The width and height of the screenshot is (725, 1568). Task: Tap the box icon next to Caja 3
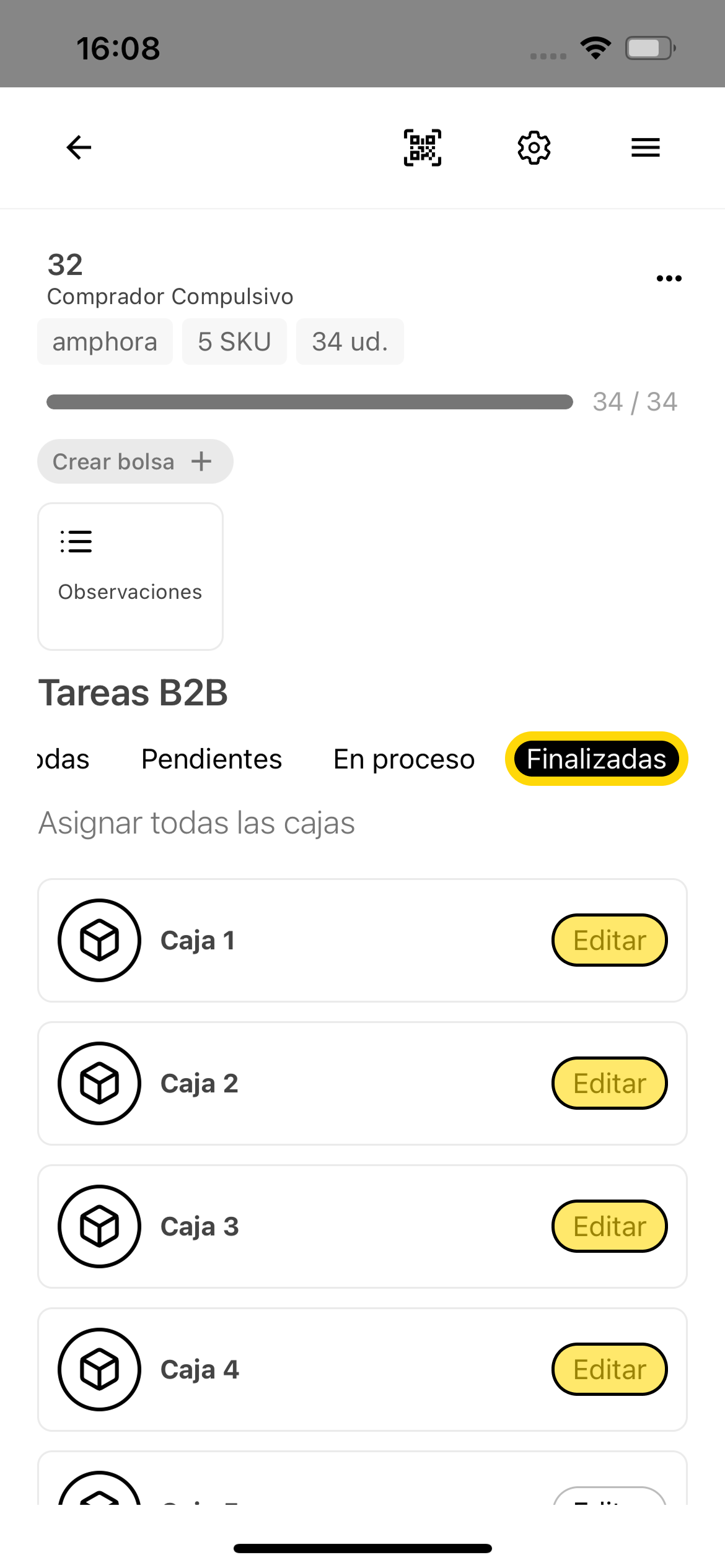(99, 1226)
